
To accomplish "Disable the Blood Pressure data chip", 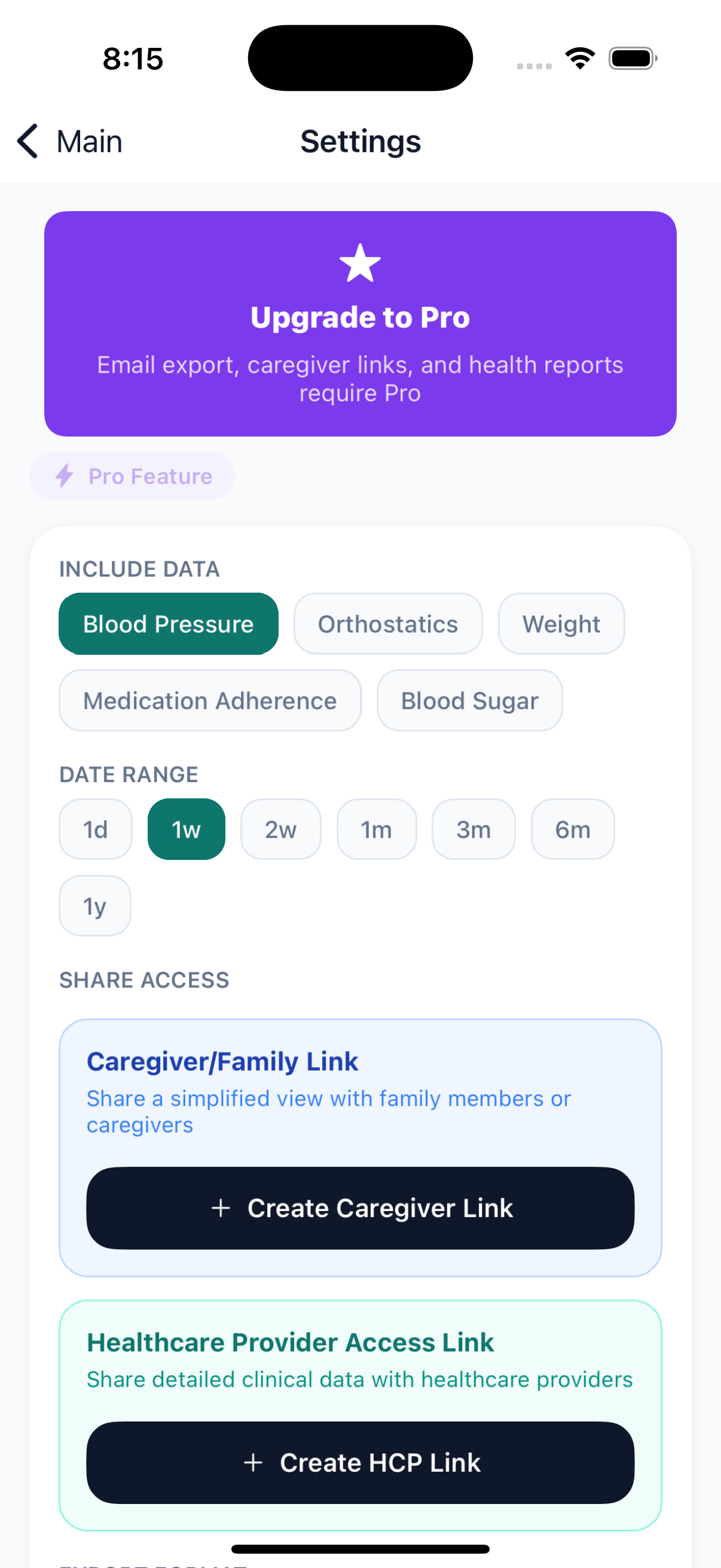I will tap(169, 623).
